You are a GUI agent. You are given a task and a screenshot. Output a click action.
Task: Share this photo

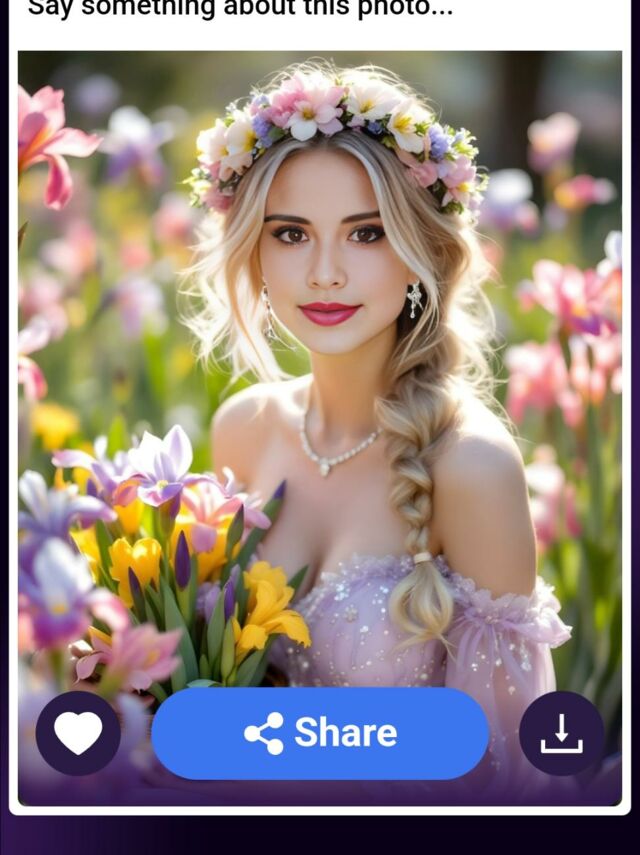[320, 733]
